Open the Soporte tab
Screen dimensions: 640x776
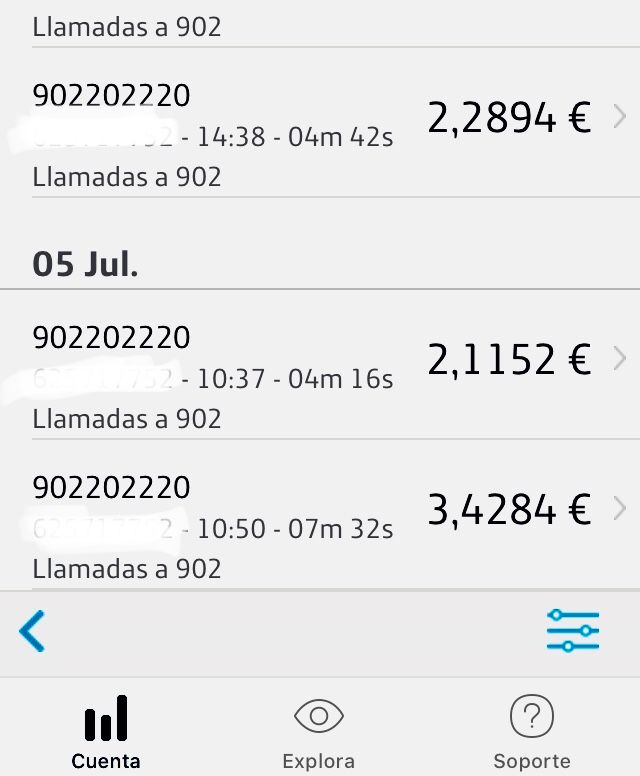[531, 732]
